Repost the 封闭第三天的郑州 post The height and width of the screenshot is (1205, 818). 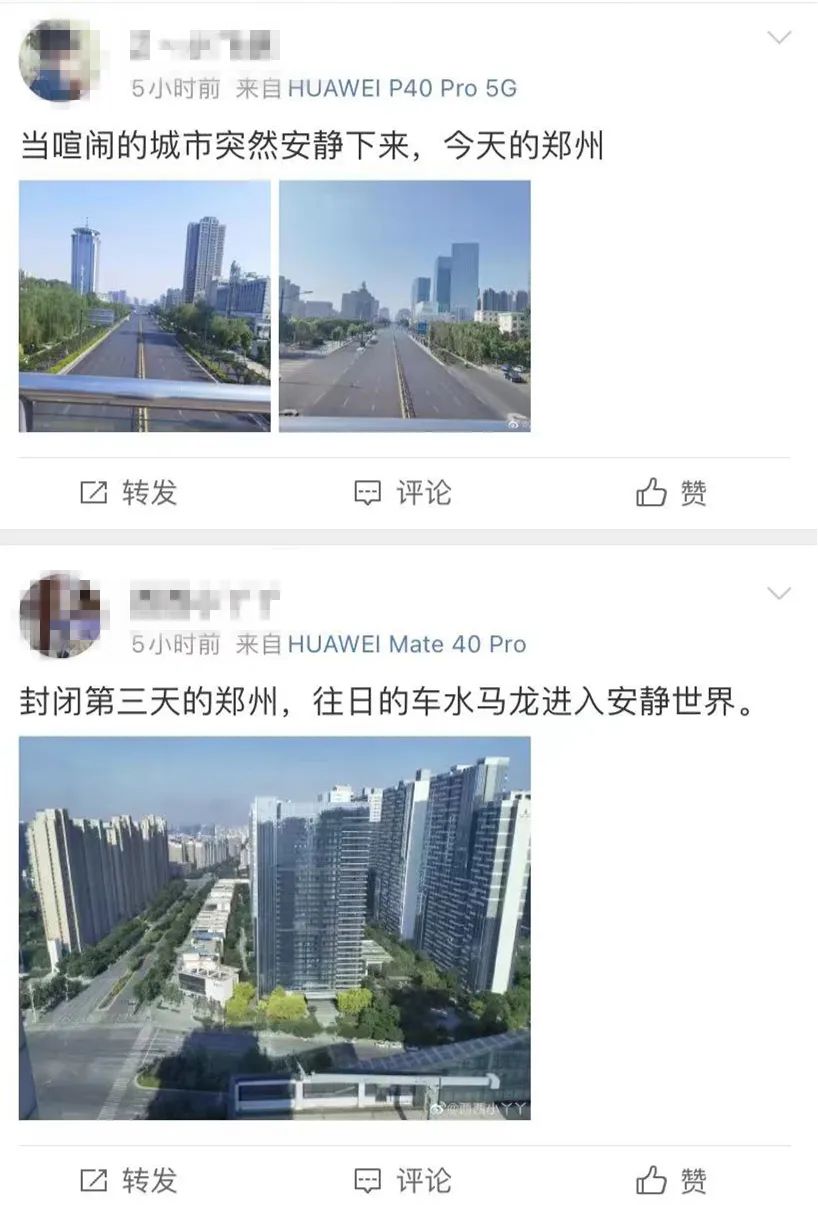click(128, 1181)
